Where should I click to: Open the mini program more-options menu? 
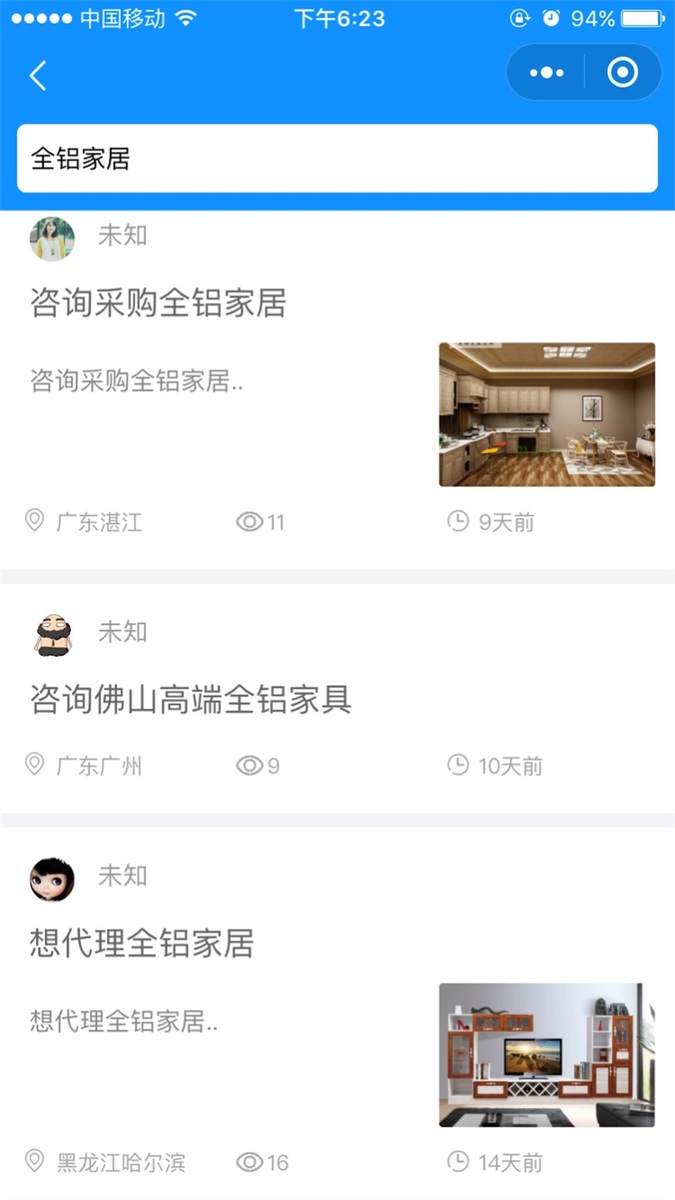(546, 73)
